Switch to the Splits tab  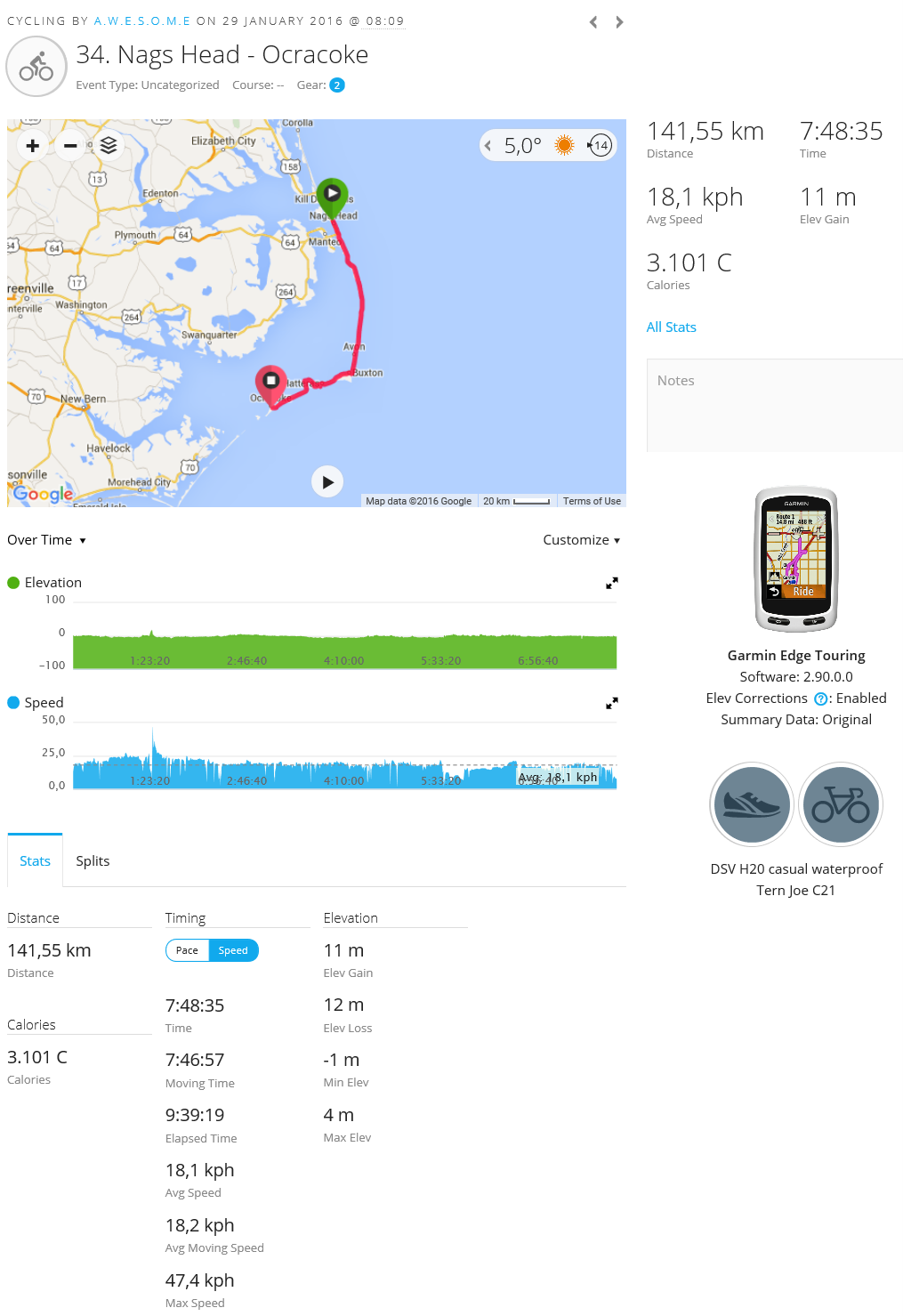(93, 860)
